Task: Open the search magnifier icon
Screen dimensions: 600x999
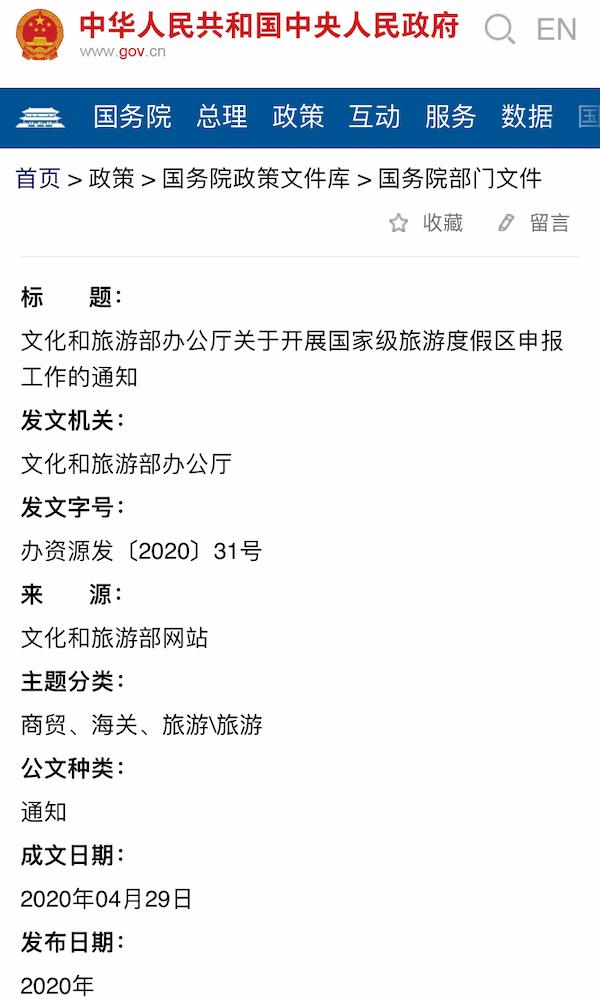Action: pos(500,29)
